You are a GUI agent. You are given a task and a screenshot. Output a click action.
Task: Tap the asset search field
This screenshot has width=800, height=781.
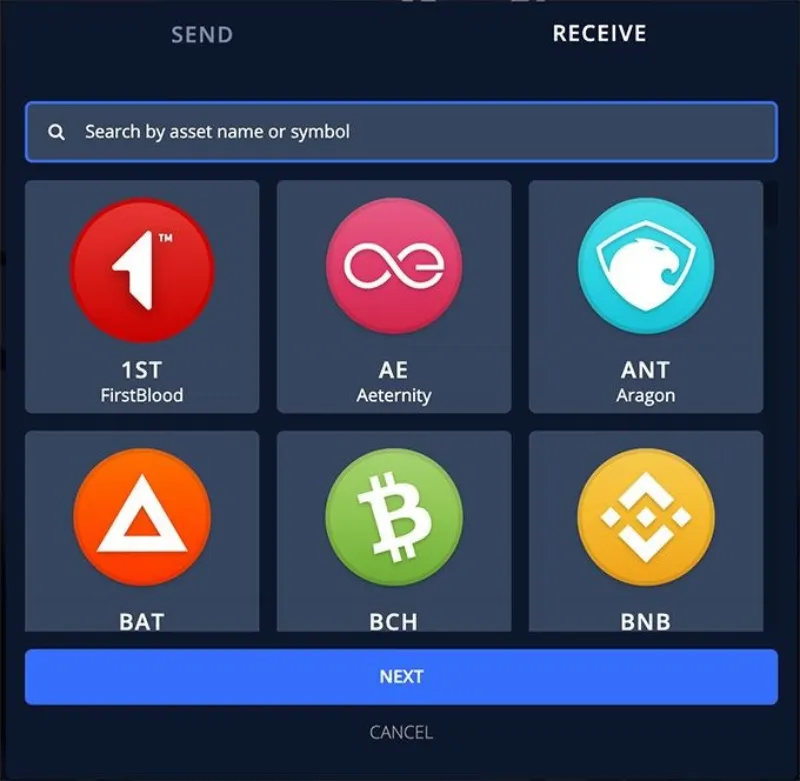tap(400, 132)
